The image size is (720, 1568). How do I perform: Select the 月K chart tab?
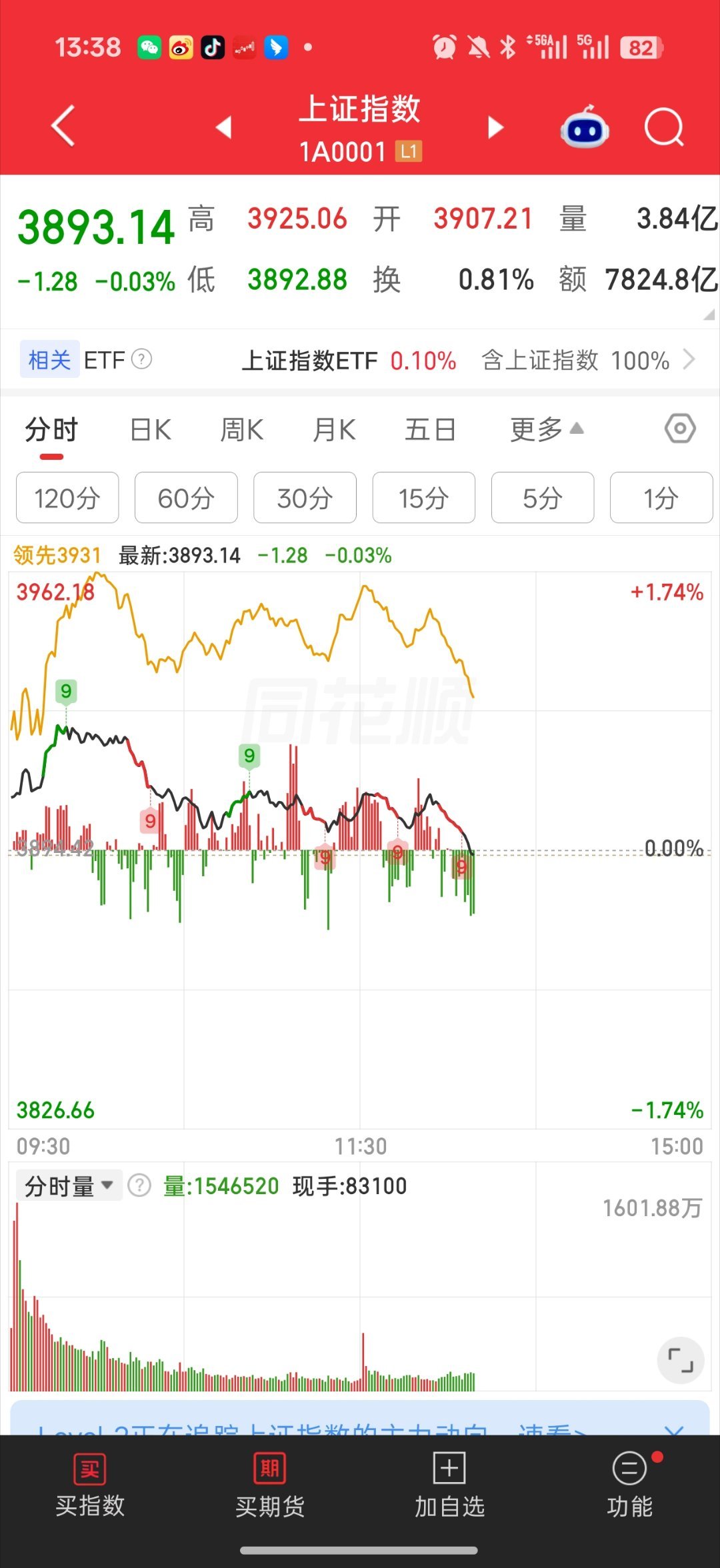coord(335,430)
